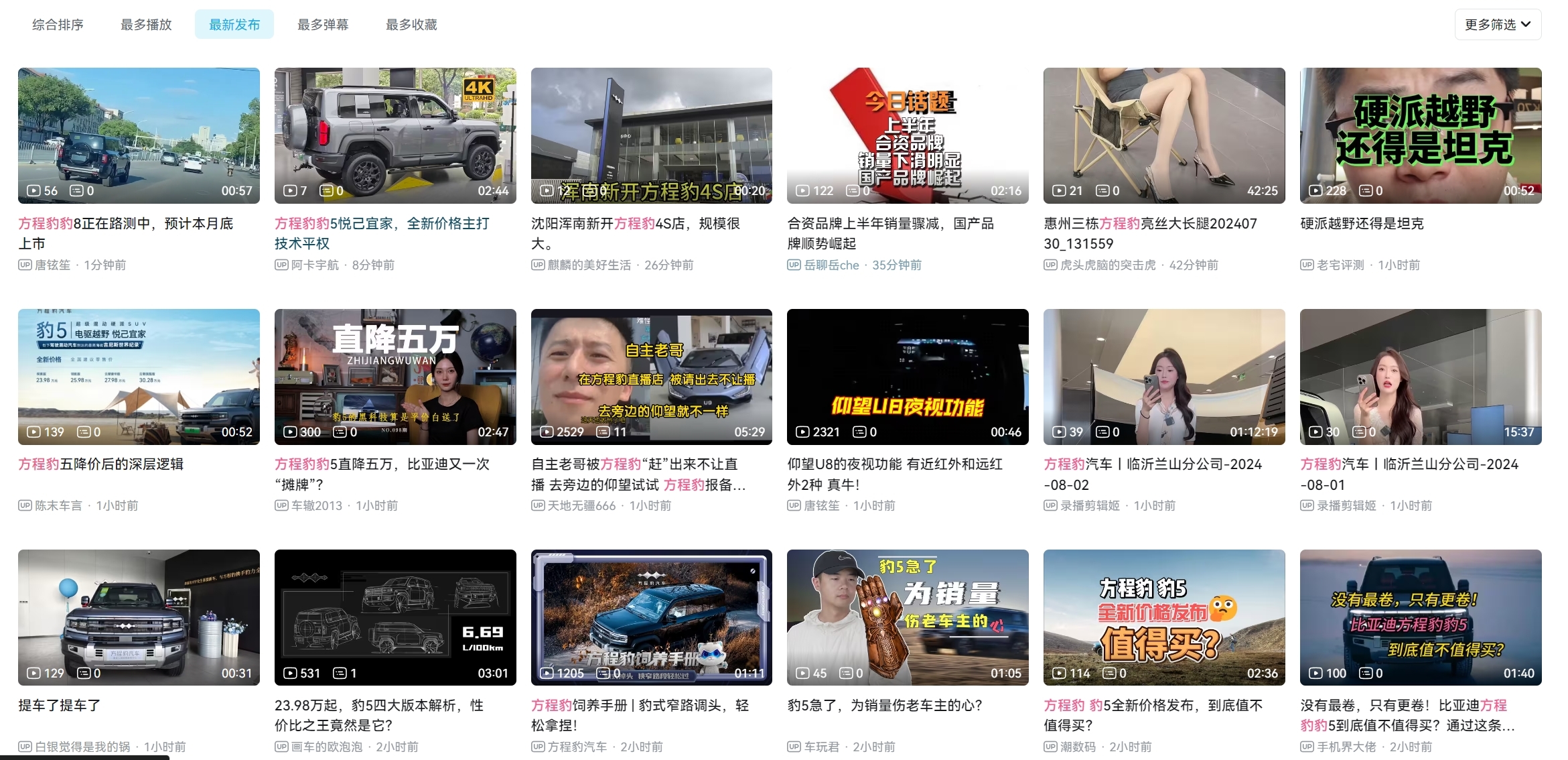This screenshot has width=1568, height=760.
Task: Open 23.98万起 豹5四大版本解析 video
Action: point(395,617)
